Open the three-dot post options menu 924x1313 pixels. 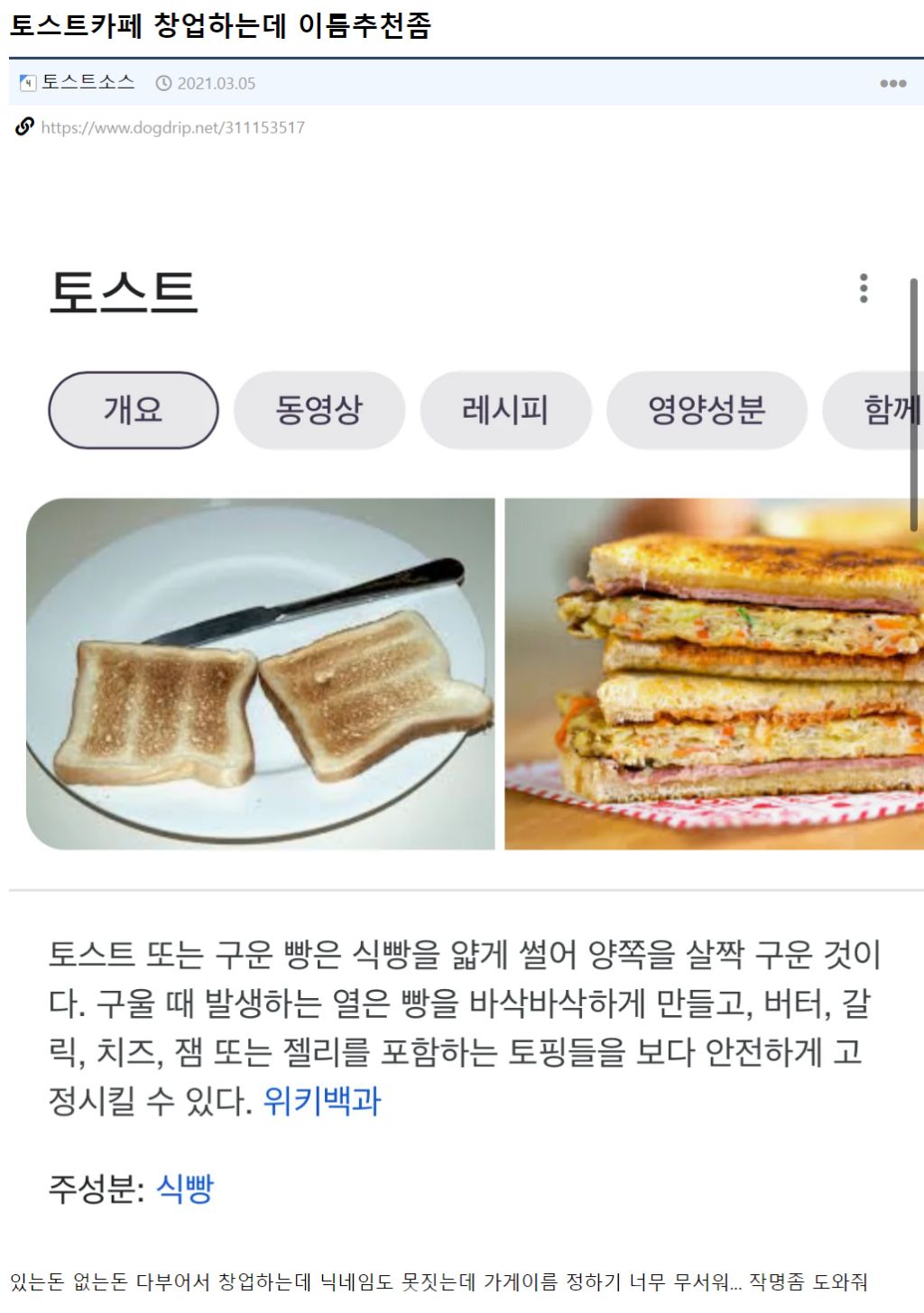click(892, 83)
